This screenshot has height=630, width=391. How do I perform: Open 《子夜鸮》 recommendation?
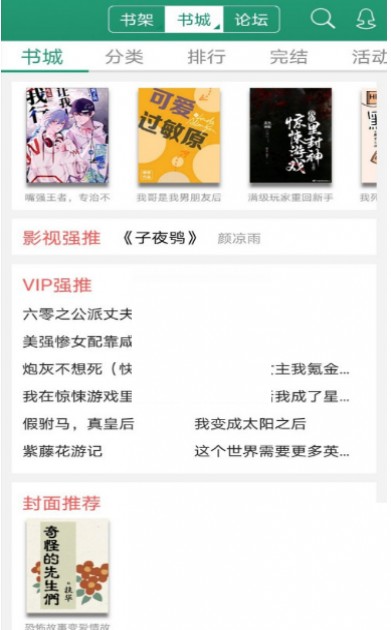160,238
